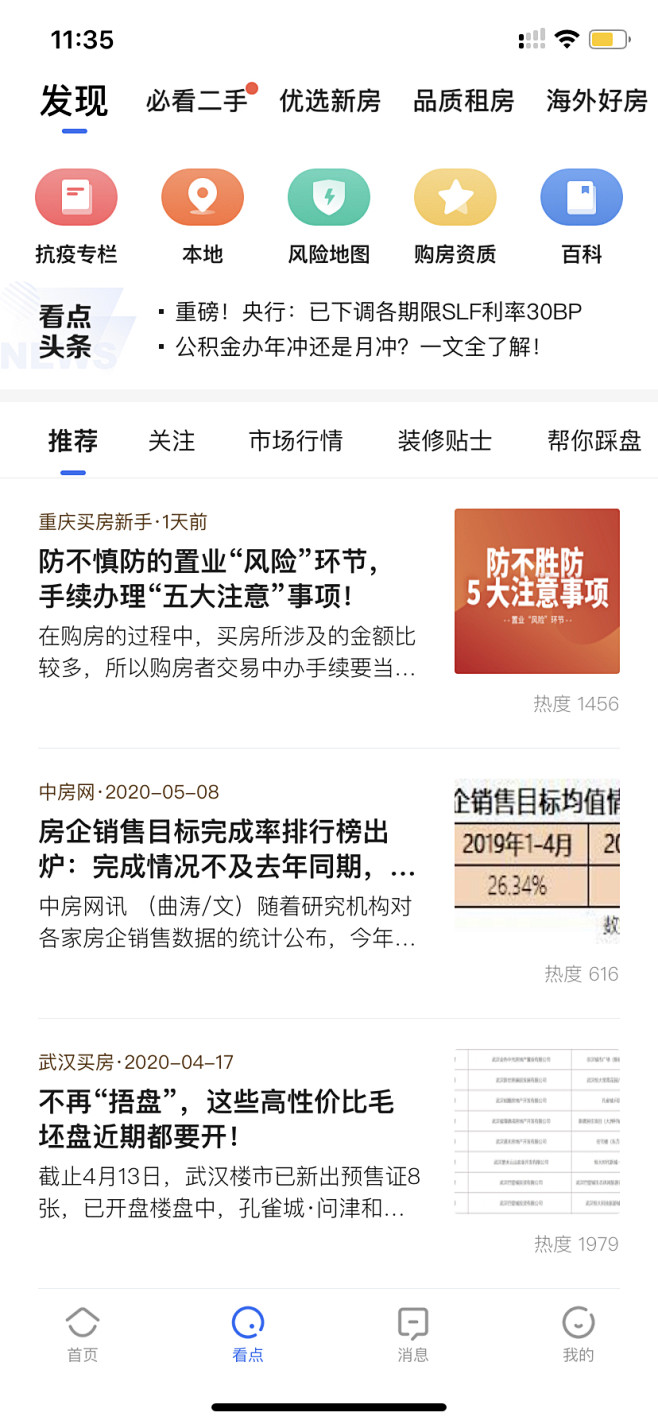
Task: Go to the 海外好房 top tab
Action: pyautogui.click(x=596, y=101)
